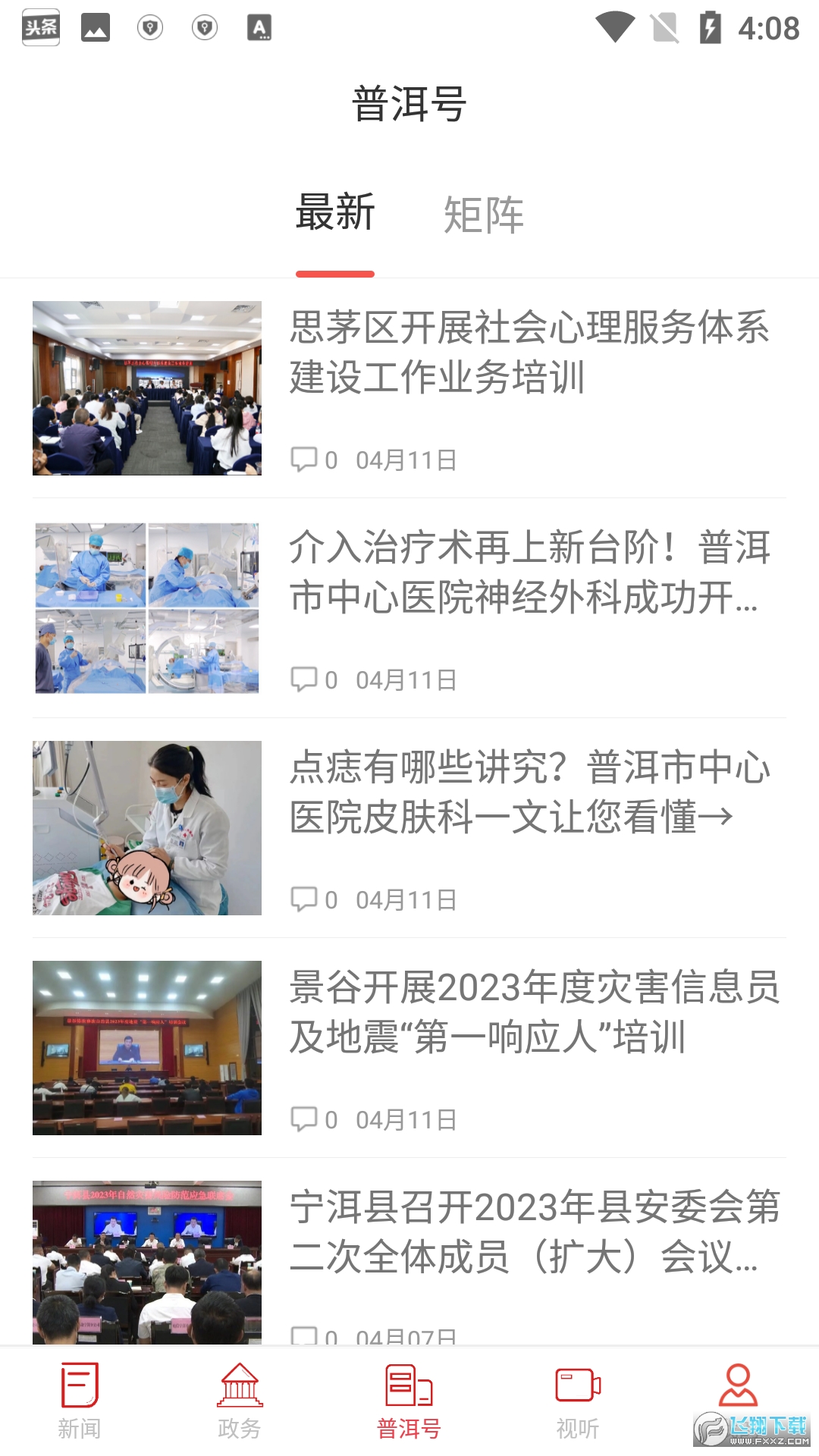Image resolution: width=819 pixels, height=1456 pixels.
Task: Tap the 头条 icon in status bar
Action: click(41, 27)
